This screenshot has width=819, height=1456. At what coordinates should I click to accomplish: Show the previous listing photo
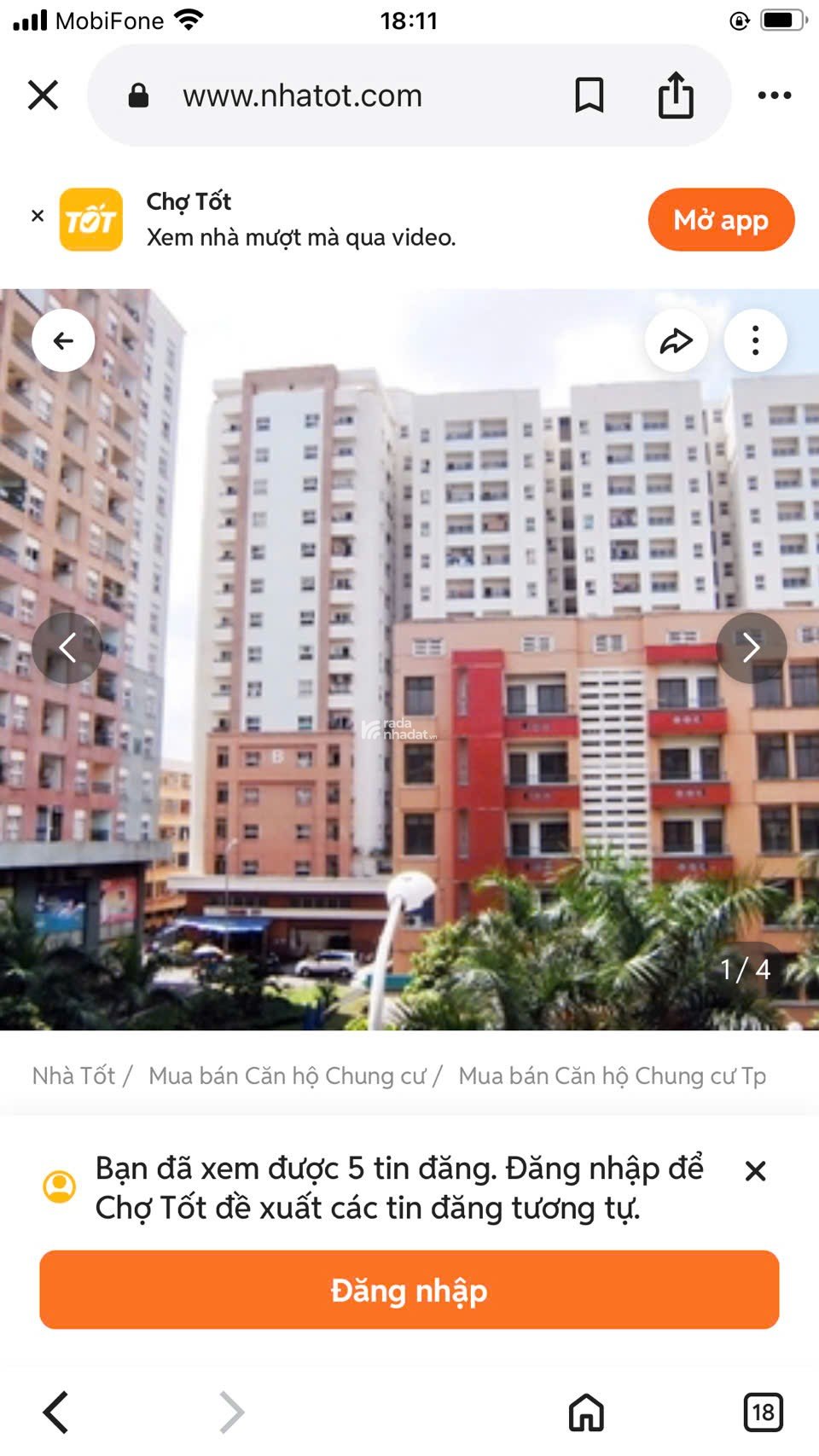[x=67, y=648]
